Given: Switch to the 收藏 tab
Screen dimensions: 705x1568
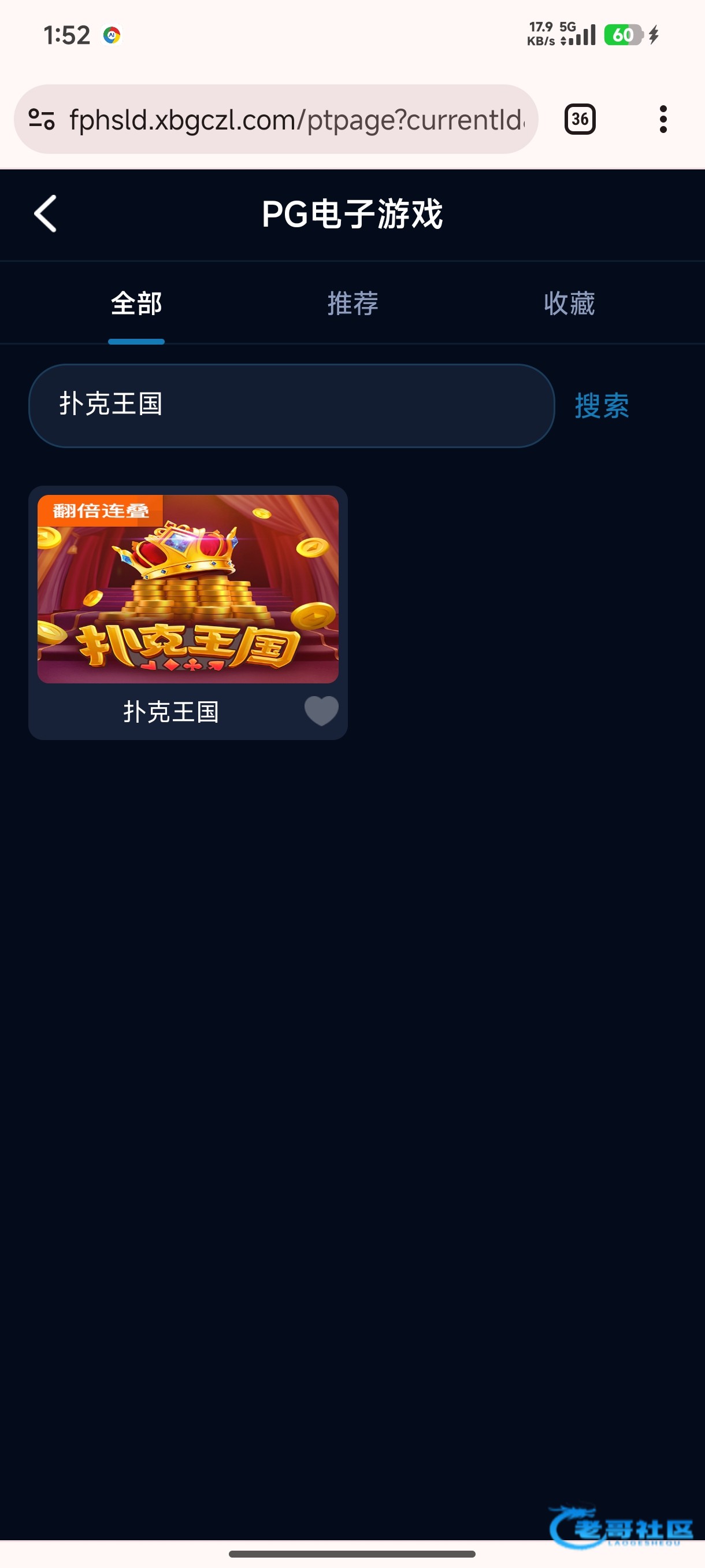Looking at the screenshot, I should (x=569, y=303).
